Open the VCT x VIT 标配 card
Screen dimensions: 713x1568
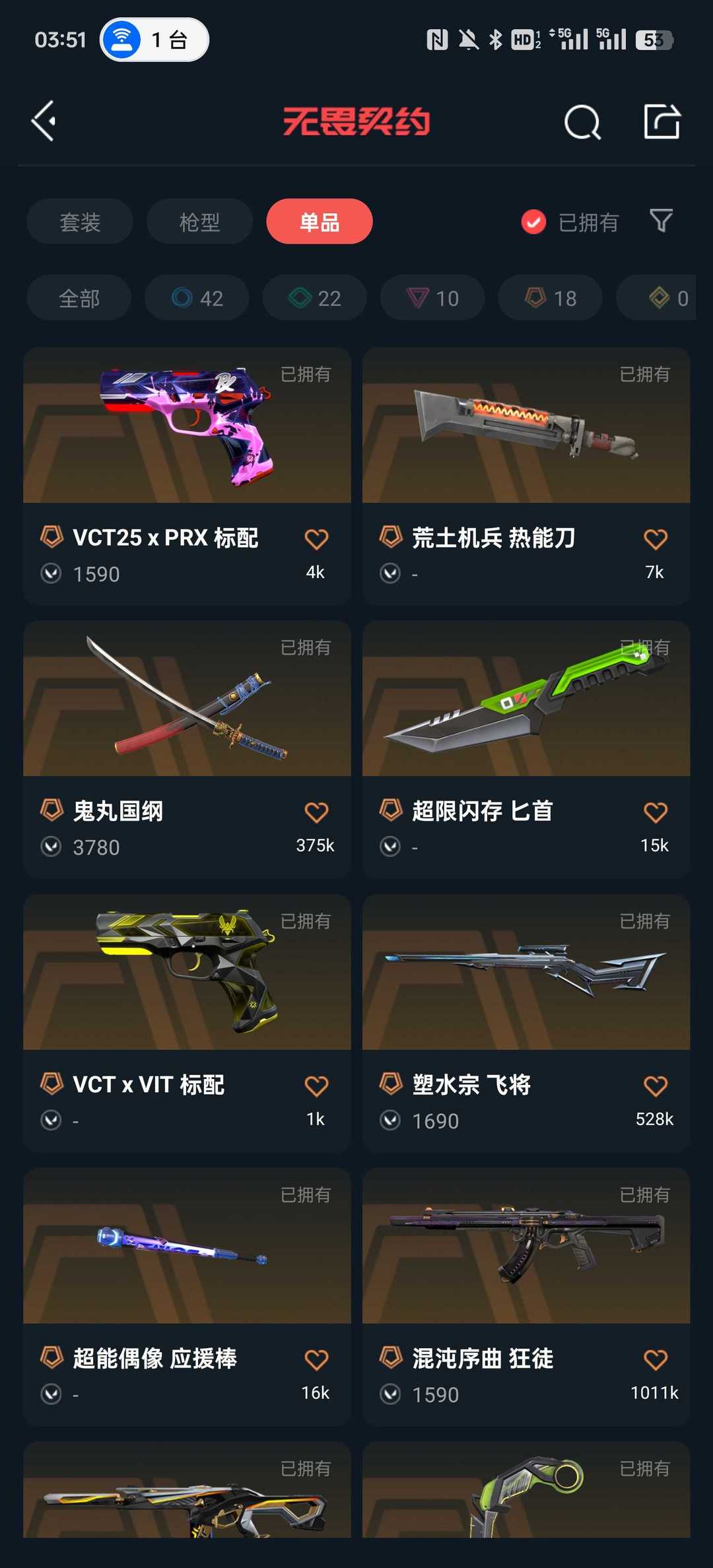187,1024
